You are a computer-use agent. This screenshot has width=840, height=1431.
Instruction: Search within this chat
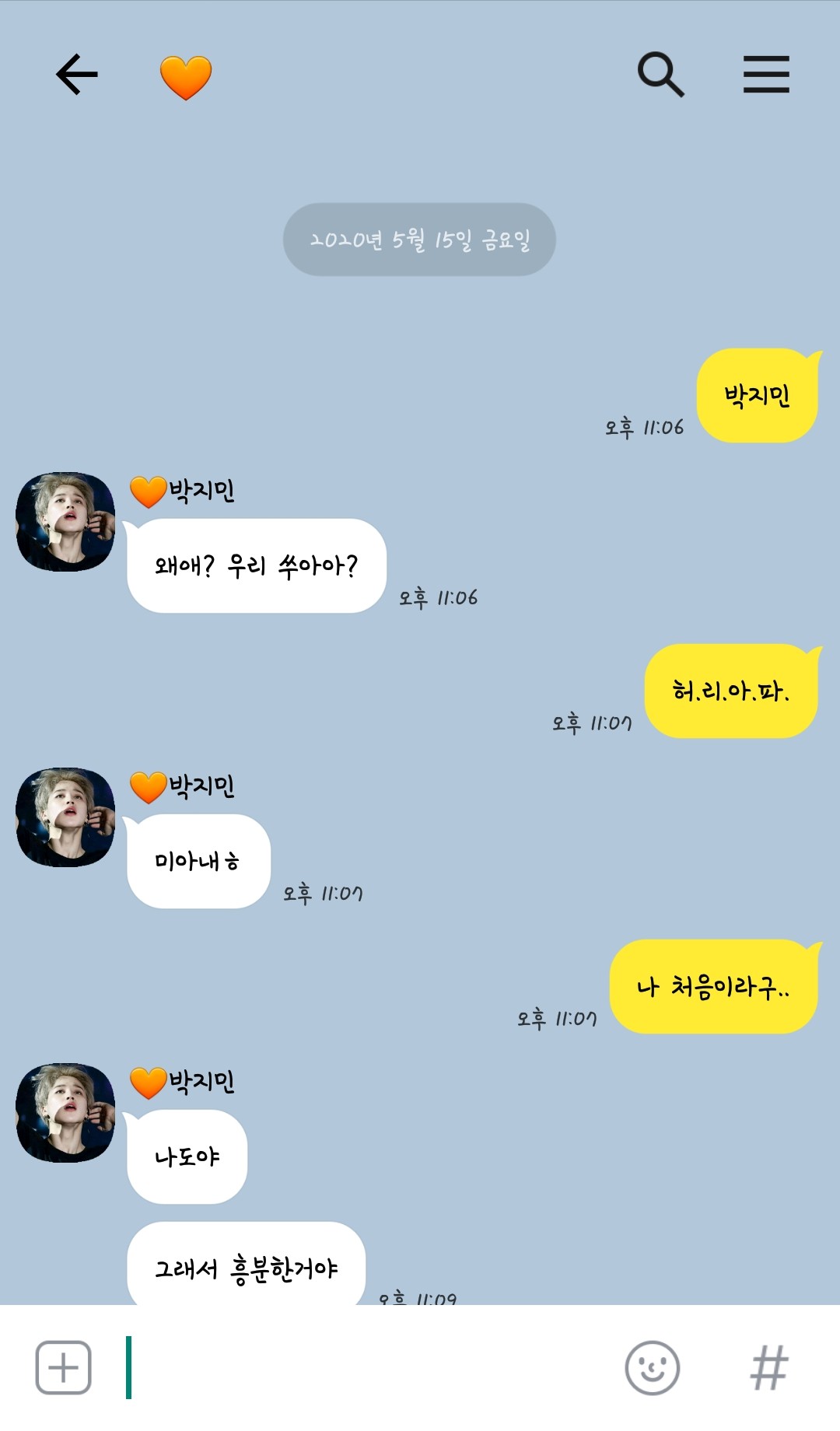pyautogui.click(x=660, y=75)
